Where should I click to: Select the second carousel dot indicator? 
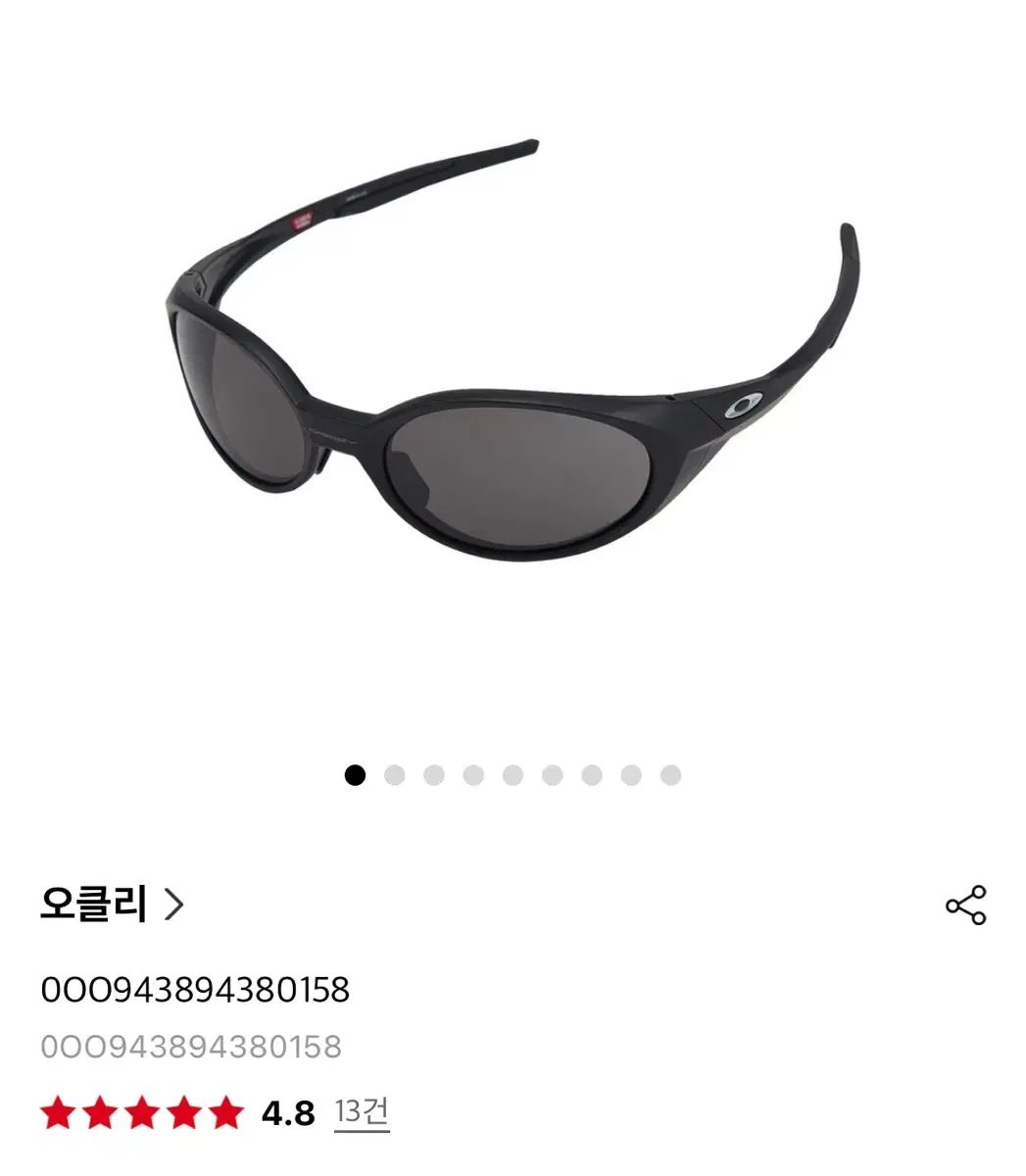395,774
